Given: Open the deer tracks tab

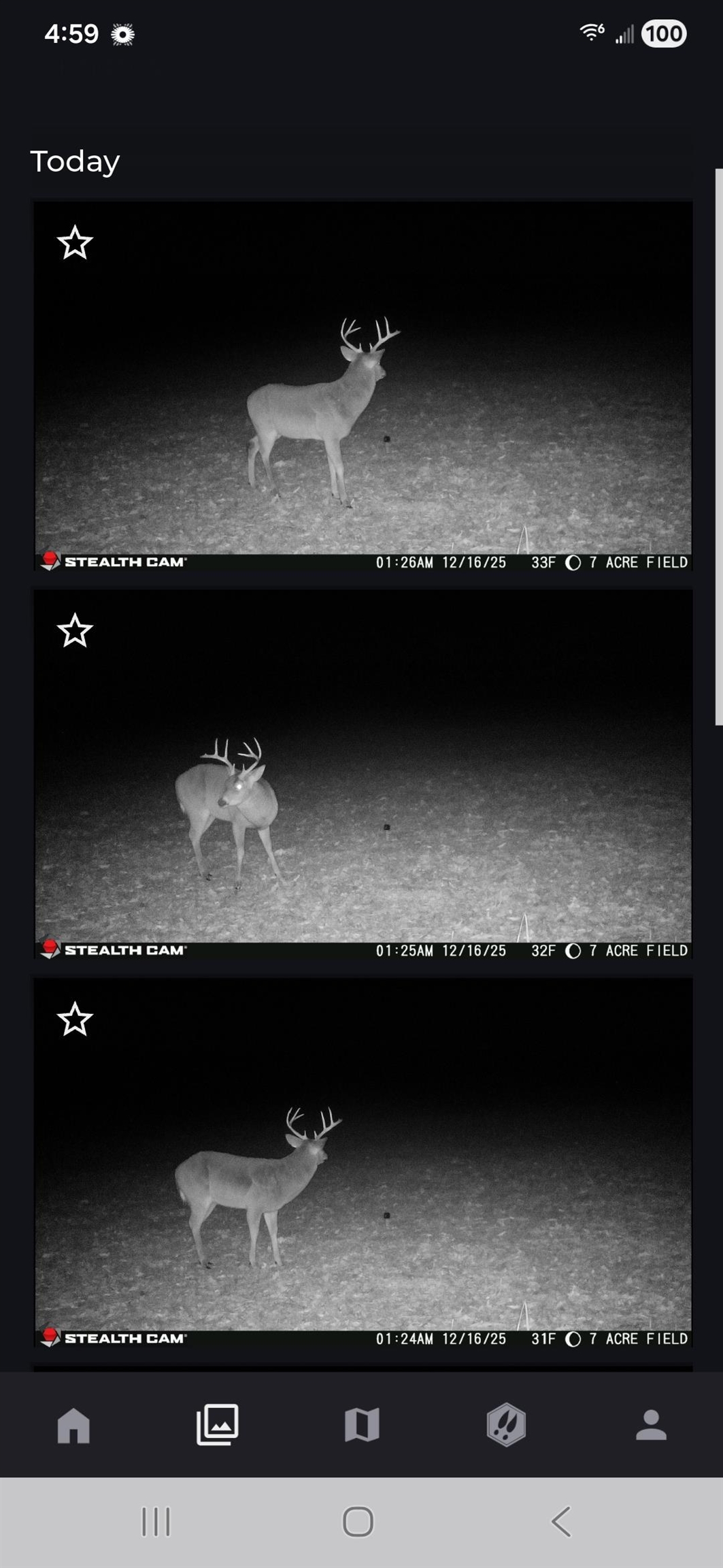Looking at the screenshot, I should coord(506,1424).
